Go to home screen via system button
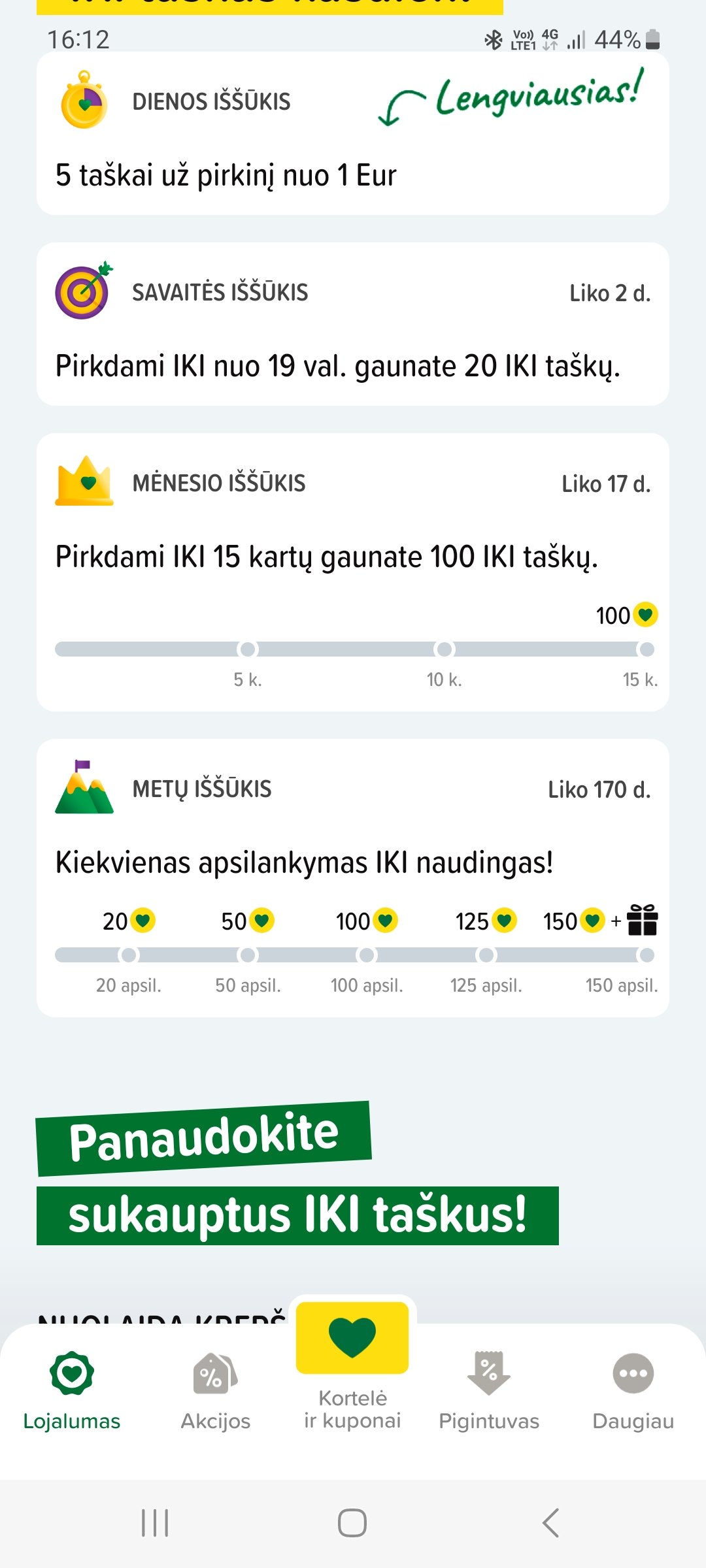The height and width of the screenshot is (1568, 706). coord(352,1523)
